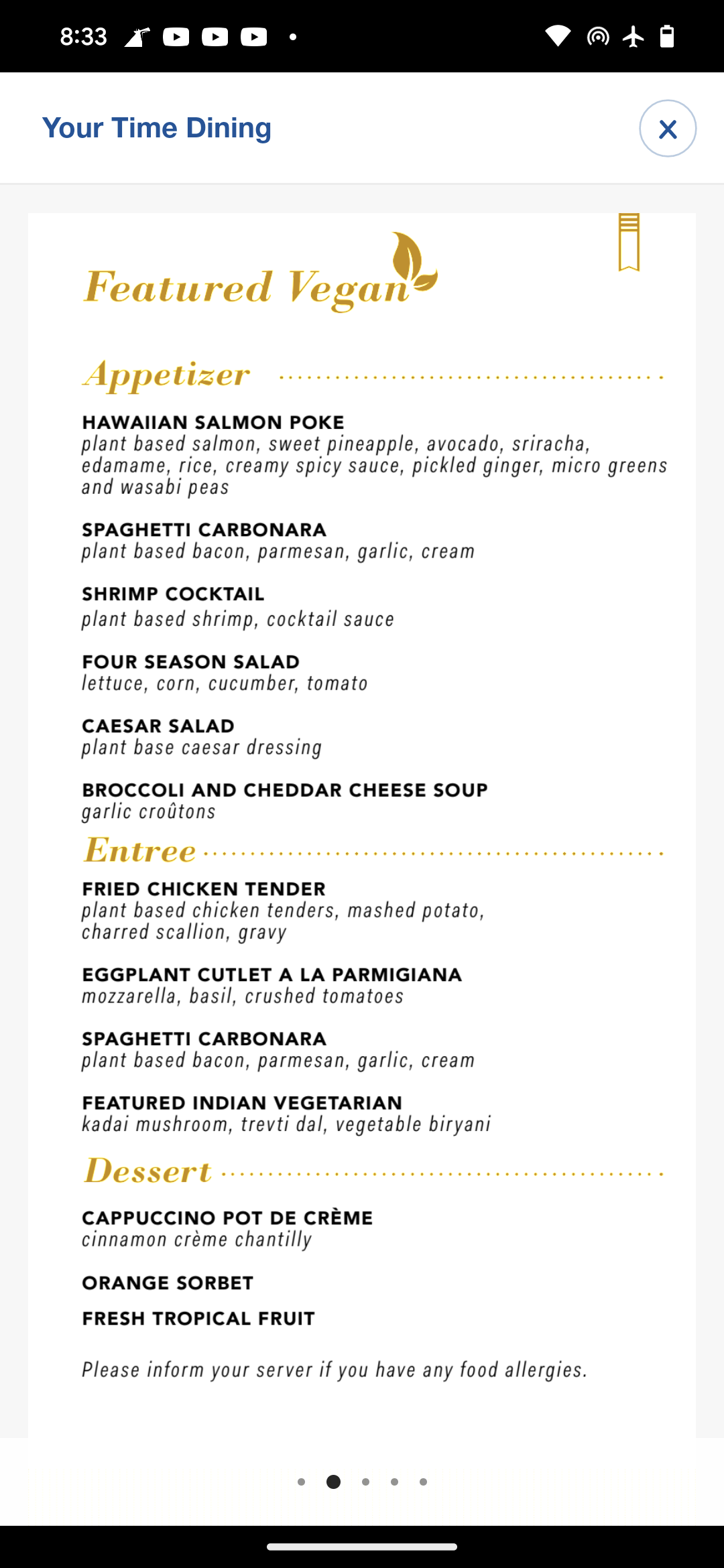Close the Your Time Dining menu
Image resolution: width=724 pixels, height=1568 pixels.
click(x=668, y=129)
